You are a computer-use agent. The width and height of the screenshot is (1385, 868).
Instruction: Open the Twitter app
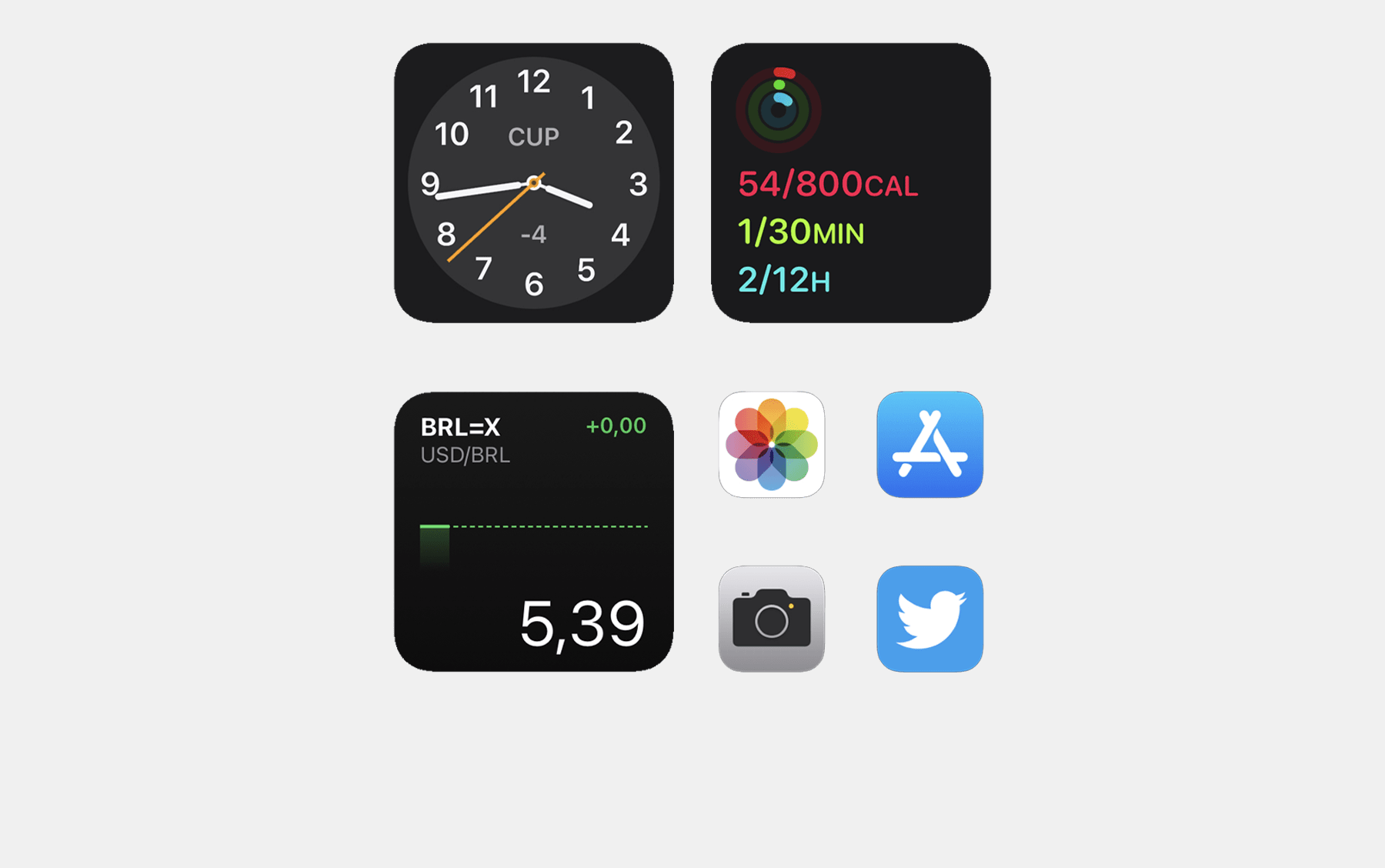[929, 619]
